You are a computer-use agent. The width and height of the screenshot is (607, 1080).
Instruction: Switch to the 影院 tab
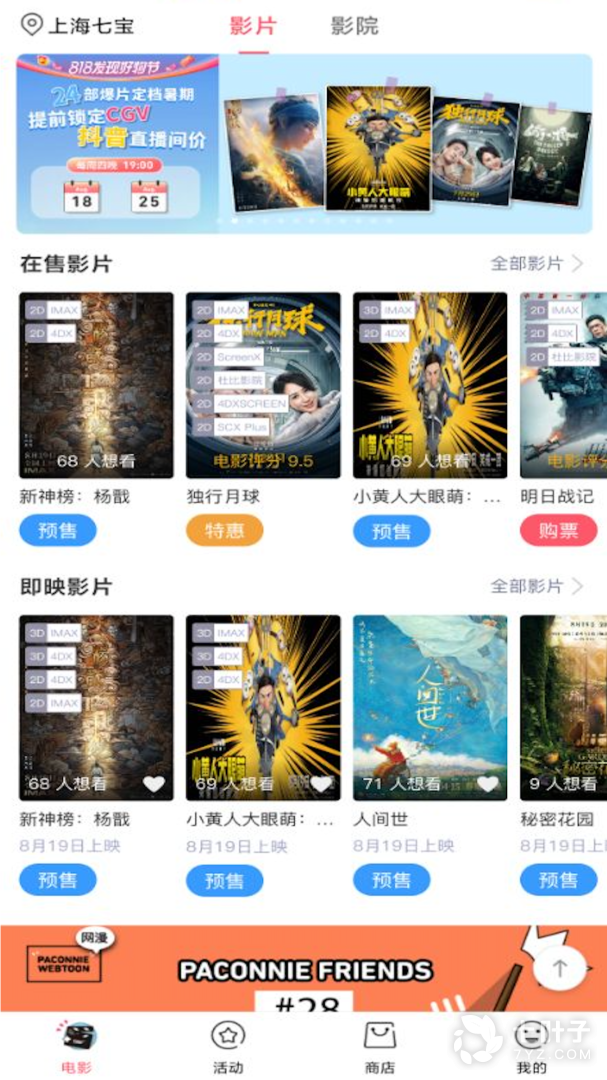[354, 26]
